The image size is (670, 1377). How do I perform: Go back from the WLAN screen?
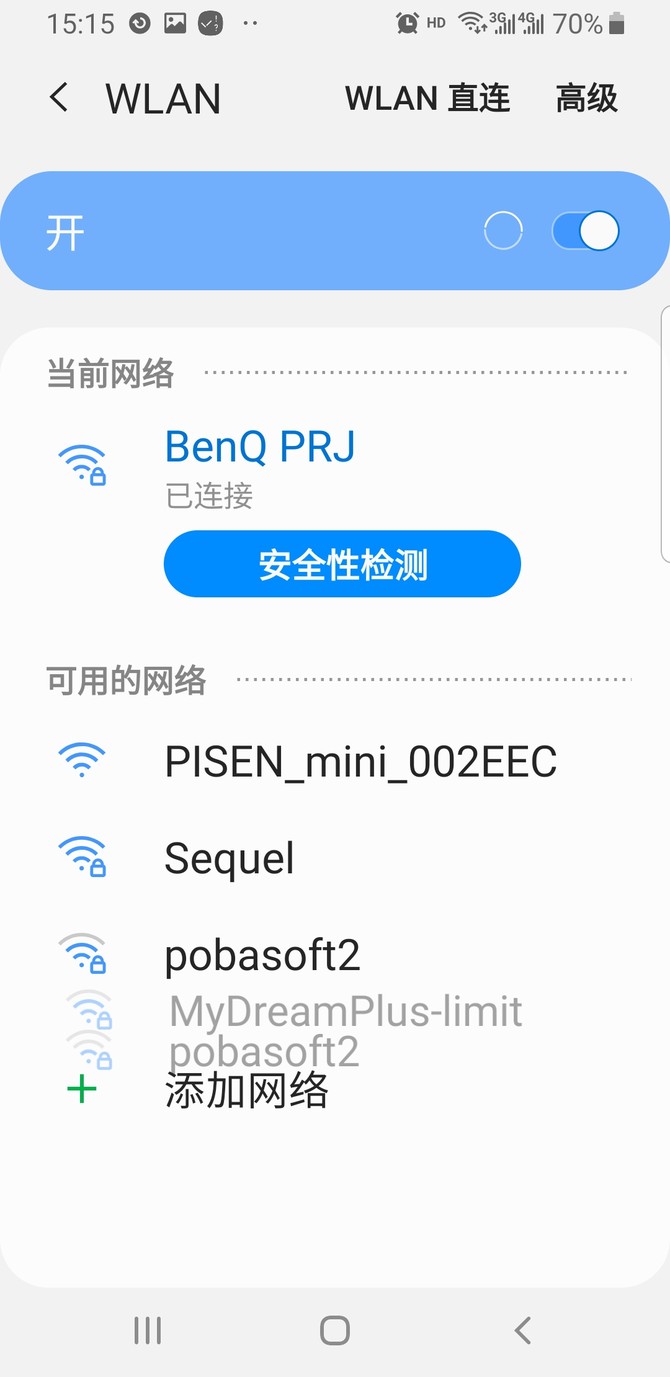point(59,98)
